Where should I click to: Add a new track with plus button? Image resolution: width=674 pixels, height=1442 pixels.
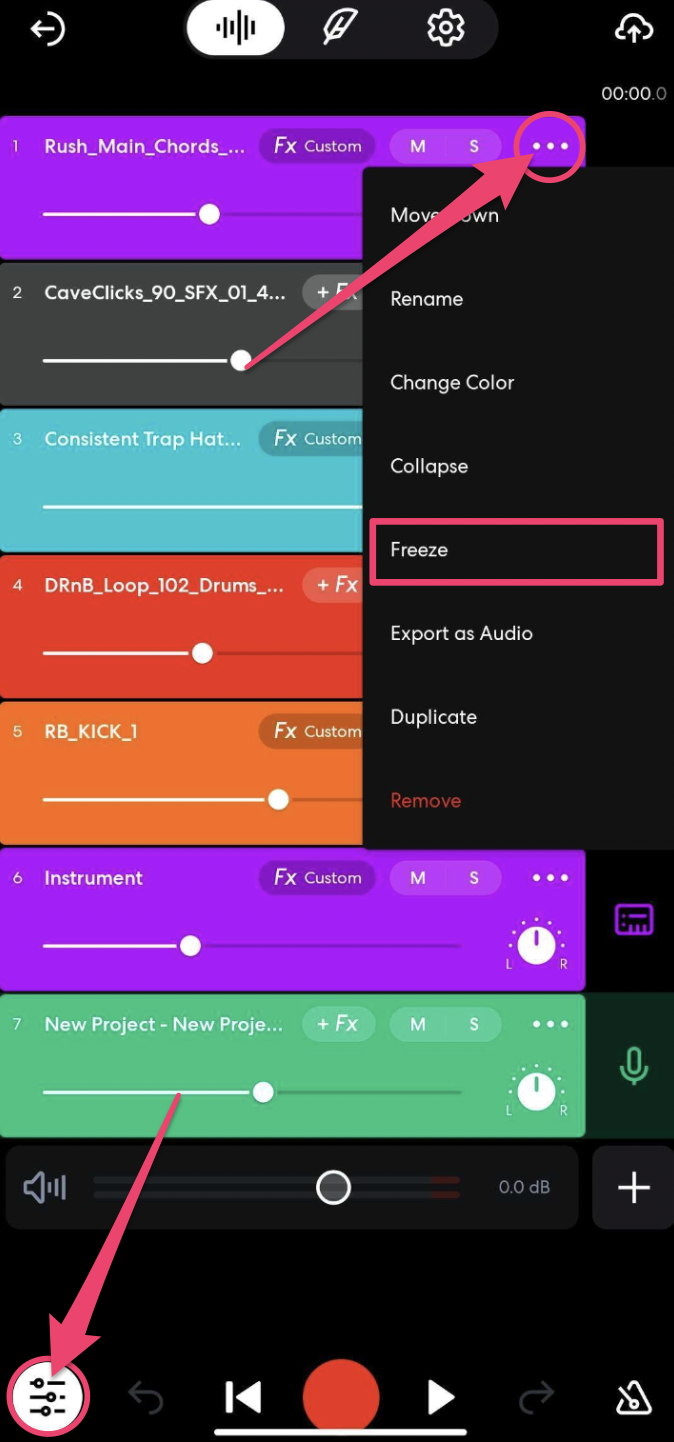tap(633, 1187)
